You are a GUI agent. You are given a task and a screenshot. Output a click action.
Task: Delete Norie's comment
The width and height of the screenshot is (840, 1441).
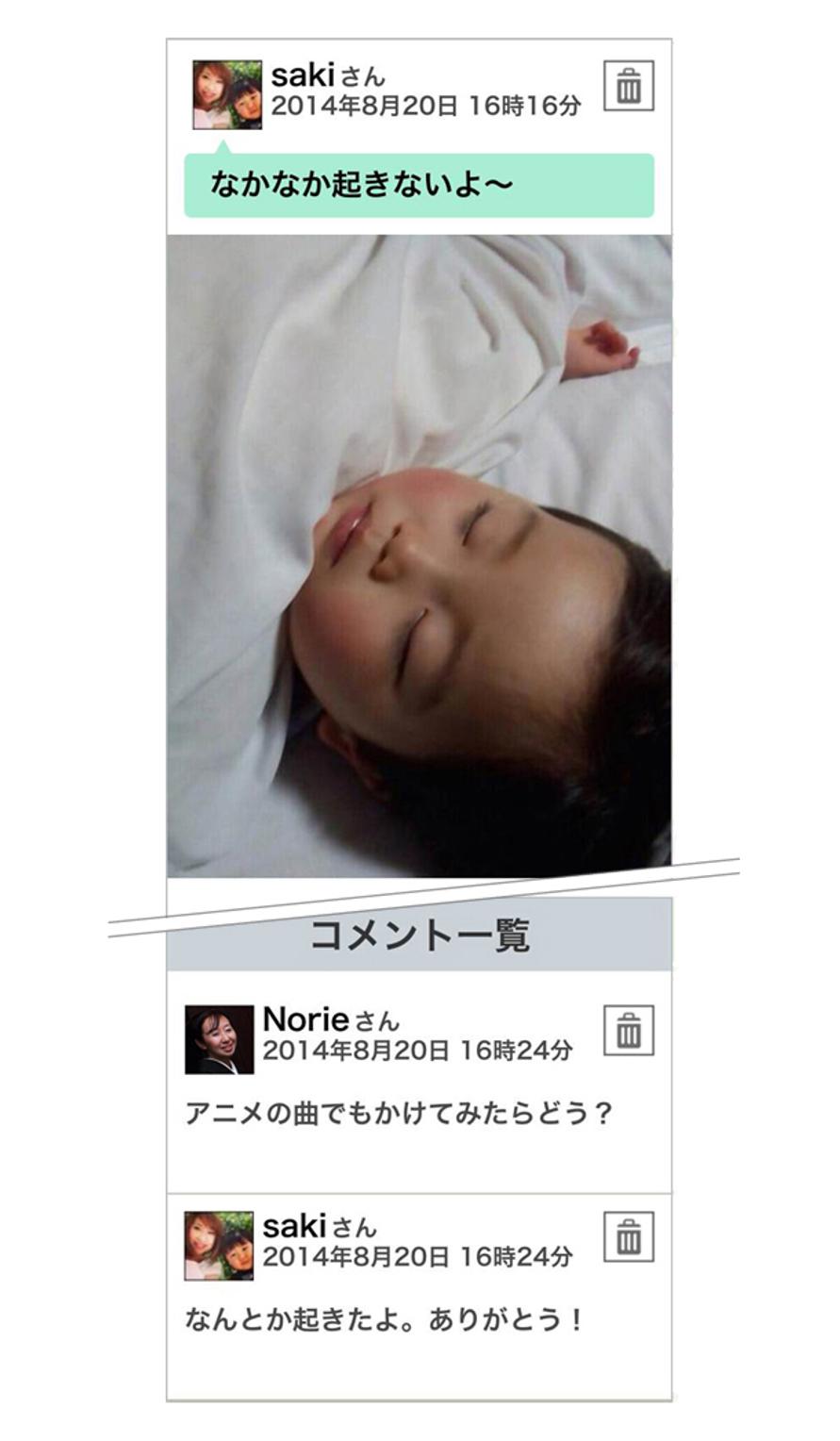point(628,1030)
